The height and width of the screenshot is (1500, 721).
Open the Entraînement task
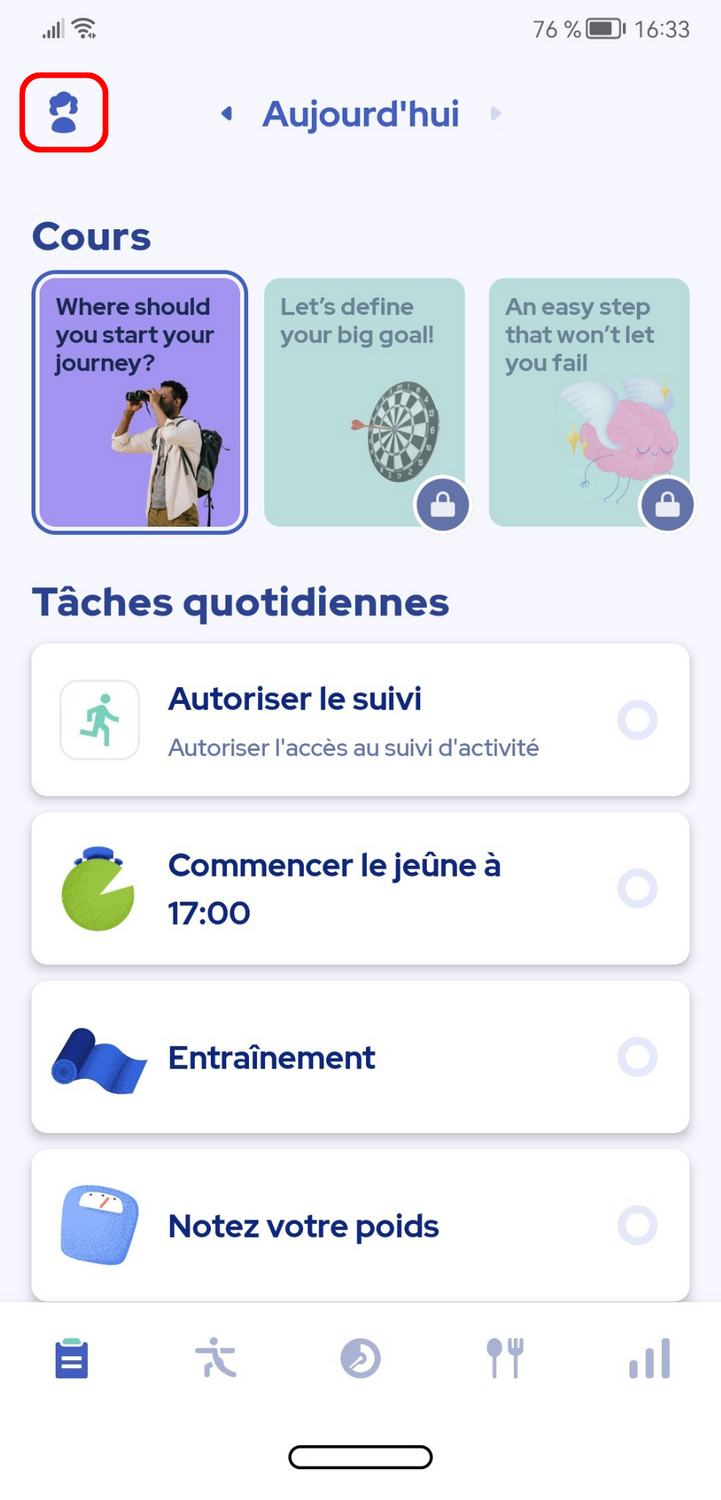tap(360, 1057)
